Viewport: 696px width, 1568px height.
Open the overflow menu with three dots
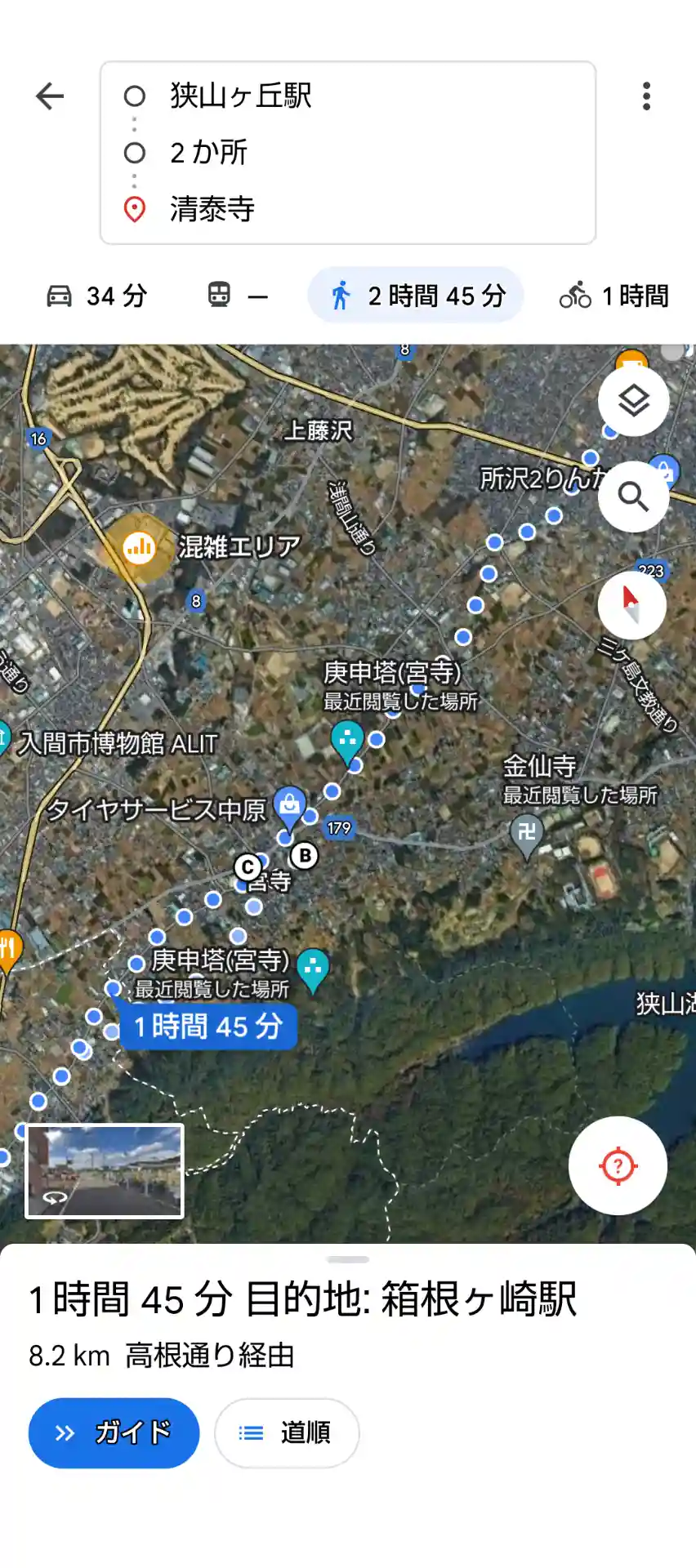(646, 96)
